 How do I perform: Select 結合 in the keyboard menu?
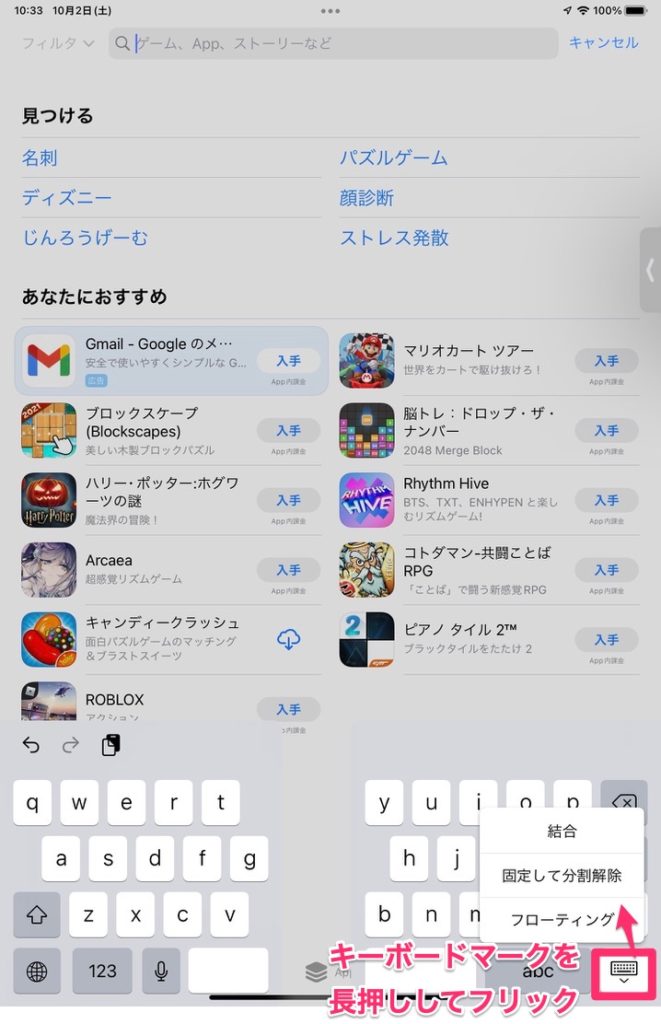pos(562,831)
